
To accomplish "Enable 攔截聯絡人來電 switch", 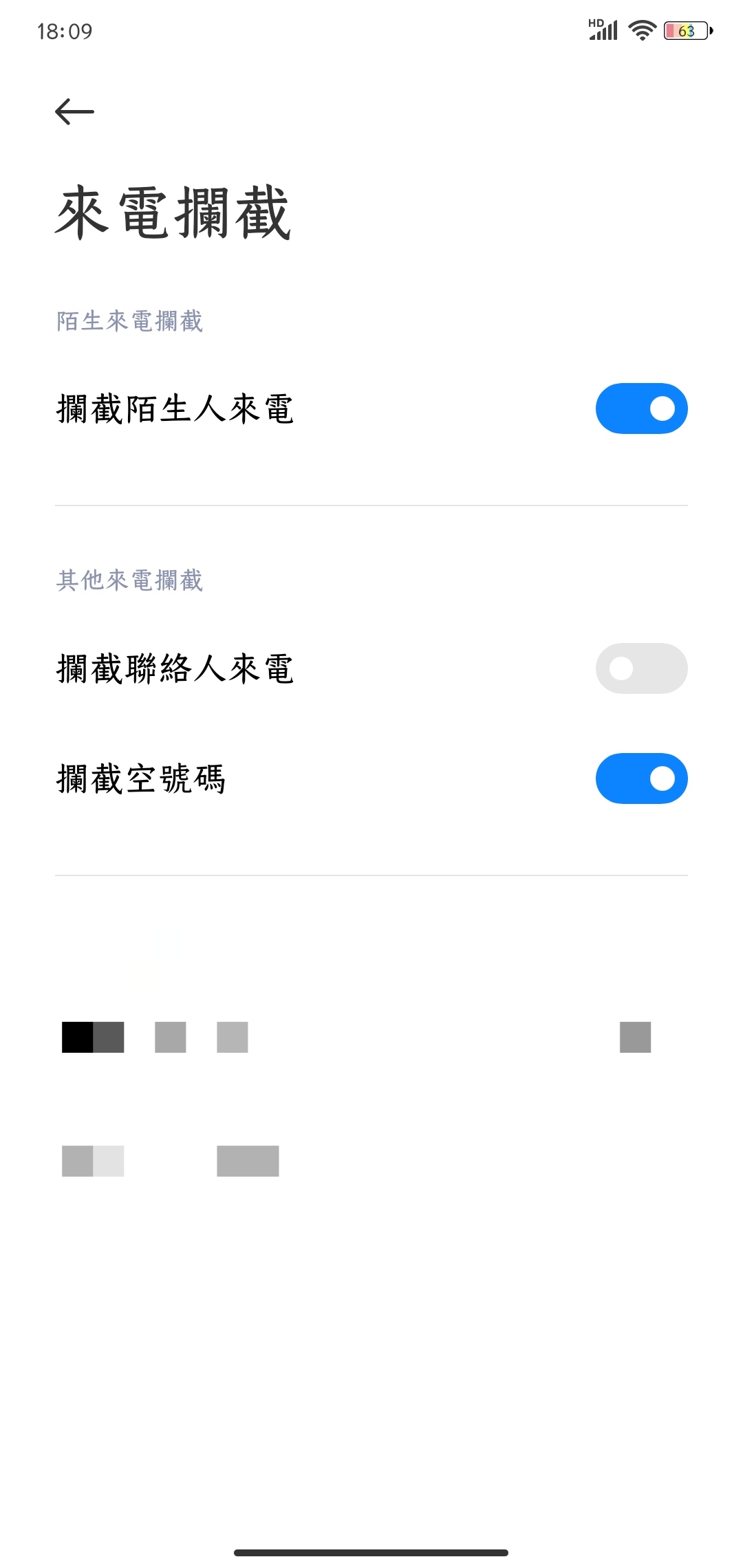I will click(x=641, y=668).
